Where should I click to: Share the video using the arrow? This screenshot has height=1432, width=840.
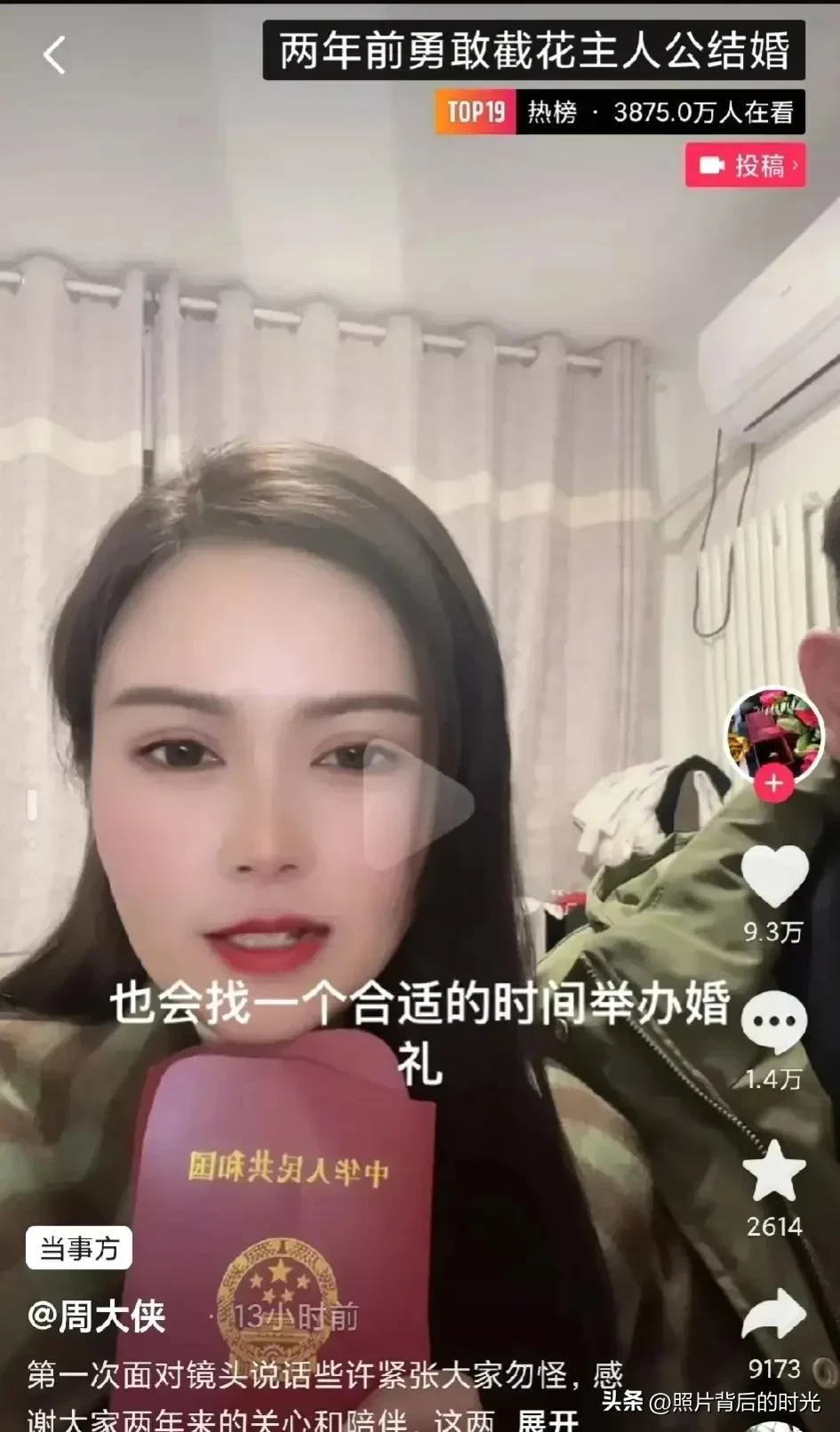point(774,1316)
